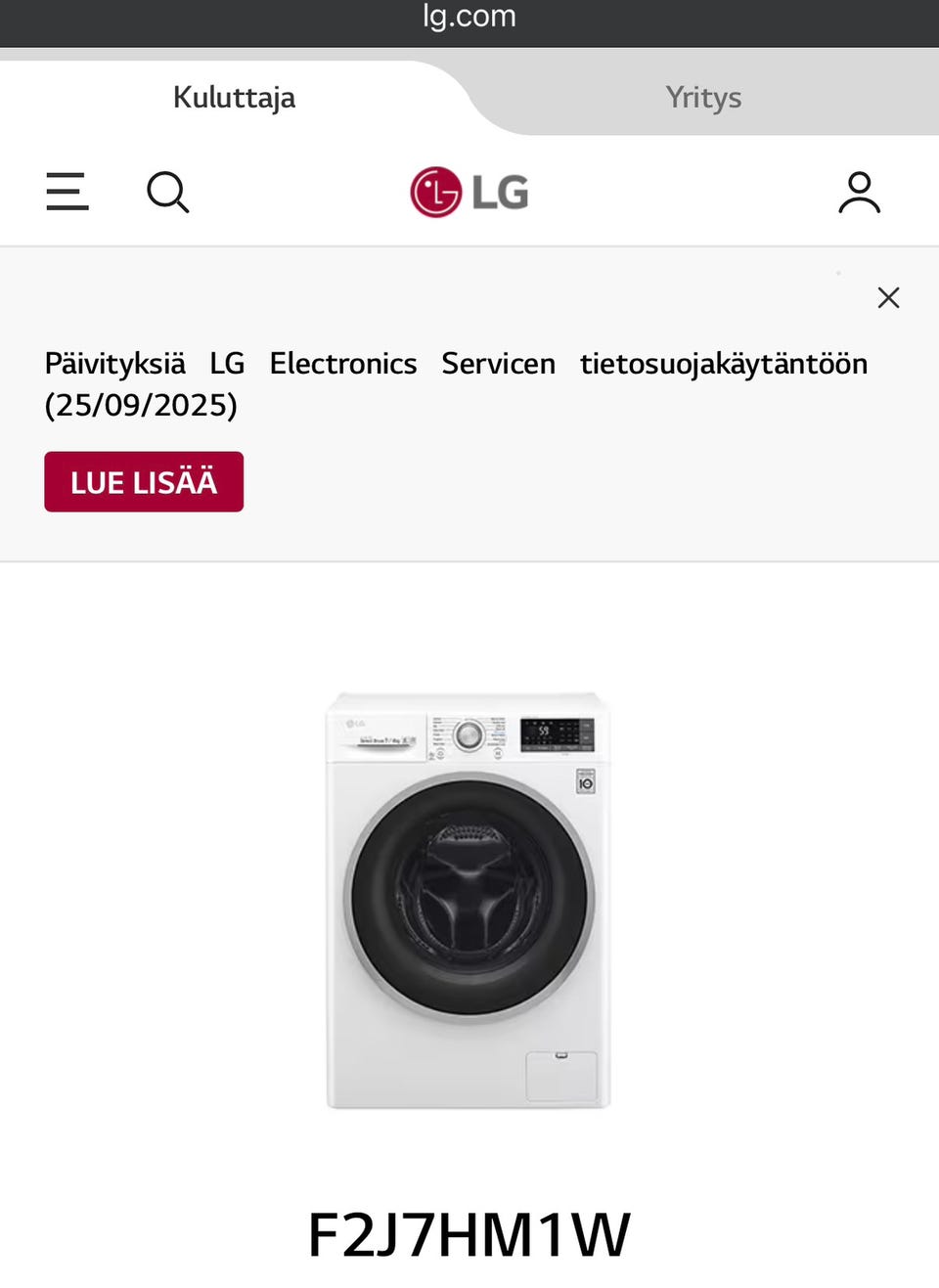Click the lg.com address bar

click(x=469, y=16)
